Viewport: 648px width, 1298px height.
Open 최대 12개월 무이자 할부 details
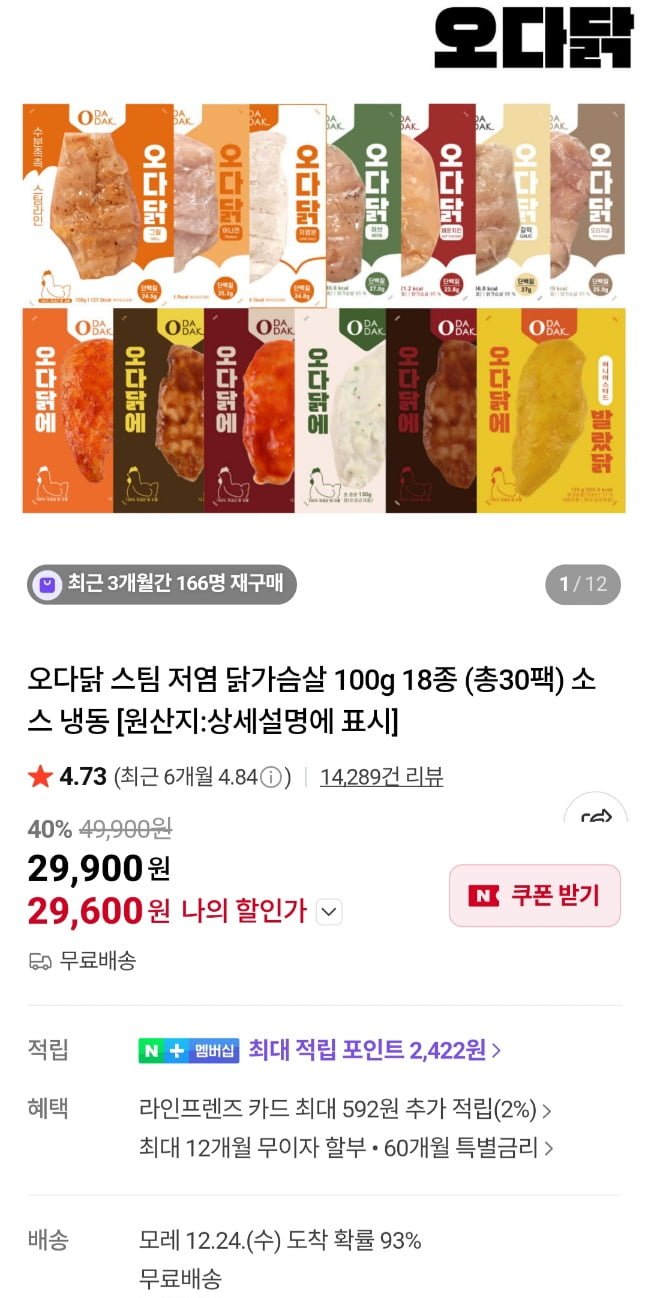click(x=346, y=1147)
